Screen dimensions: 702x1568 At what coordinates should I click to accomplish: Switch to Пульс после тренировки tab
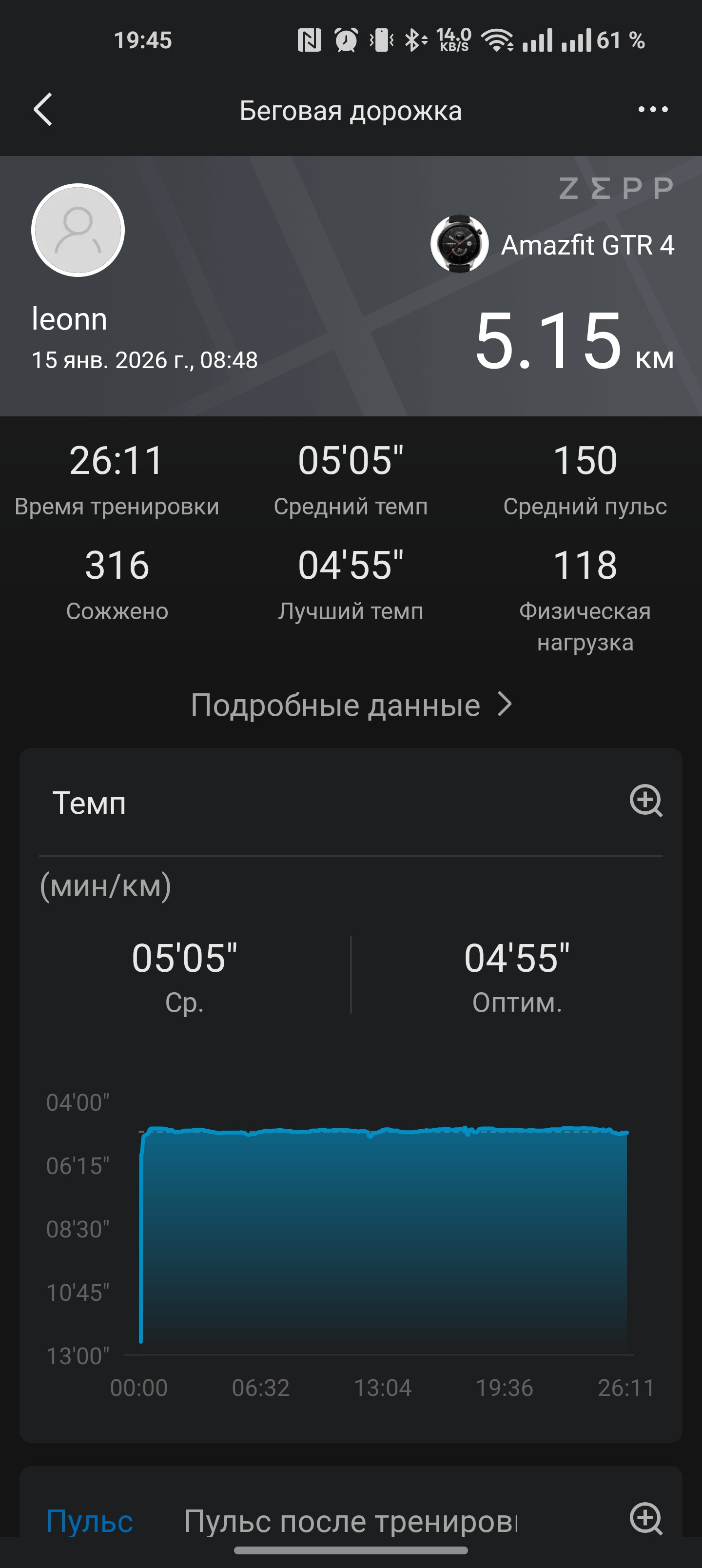(350, 1521)
